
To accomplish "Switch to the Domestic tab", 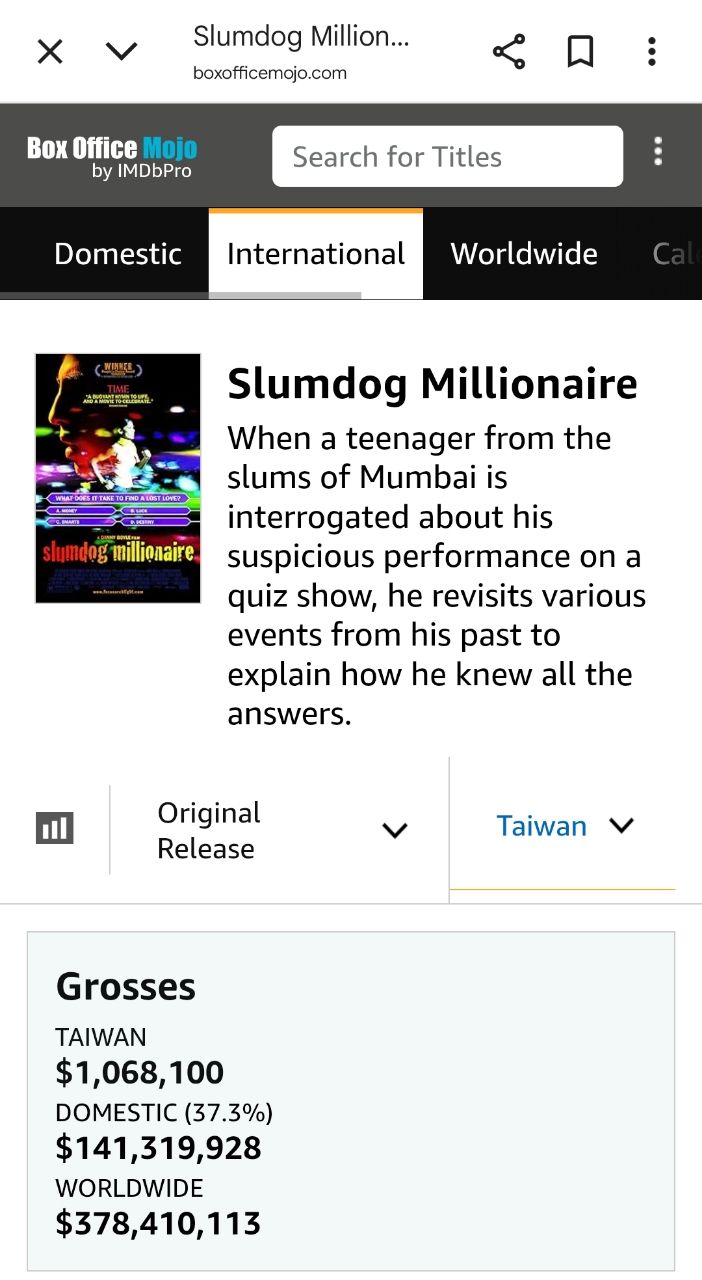I will tap(117, 254).
